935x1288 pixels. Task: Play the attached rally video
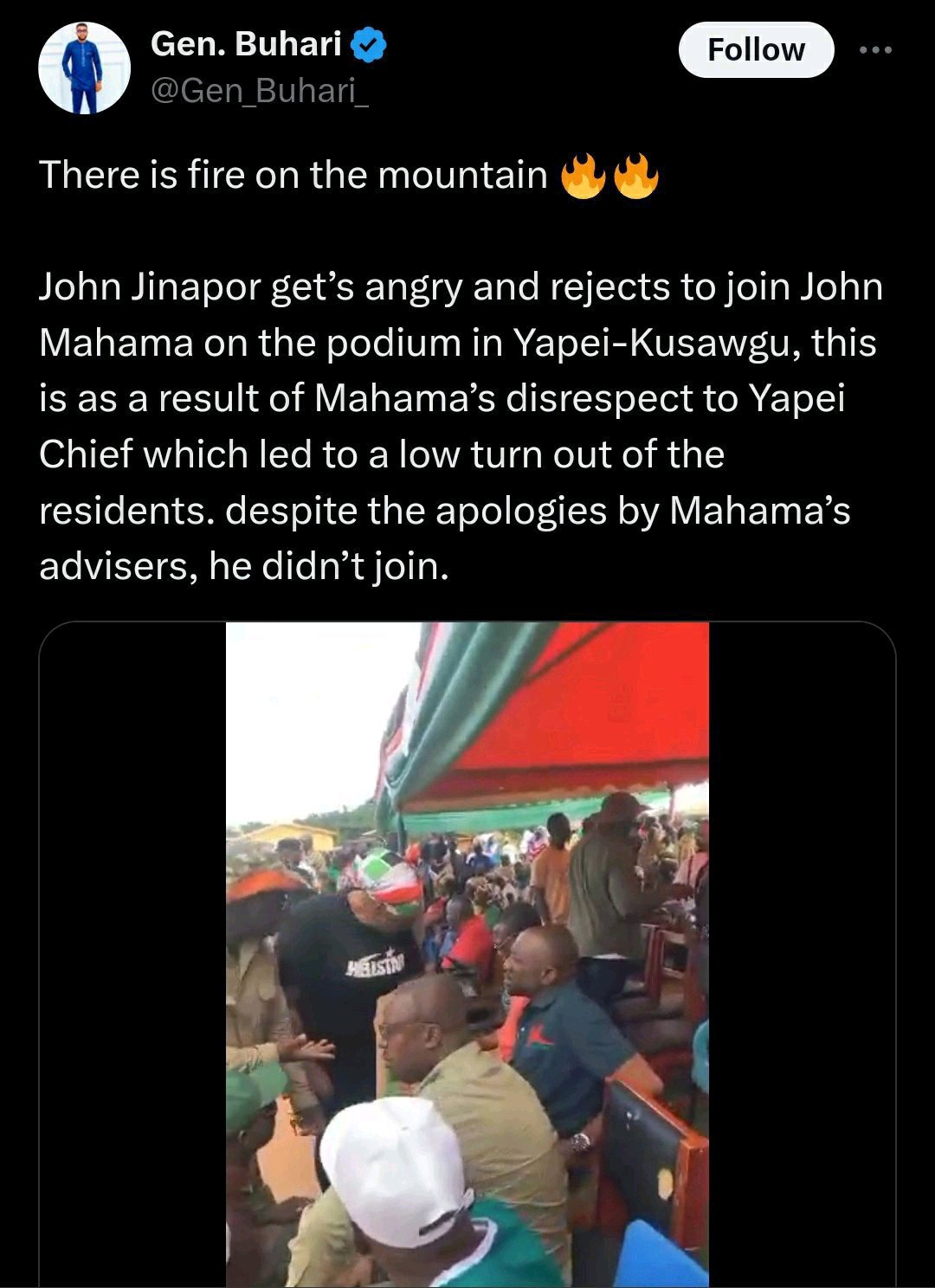coord(467,954)
